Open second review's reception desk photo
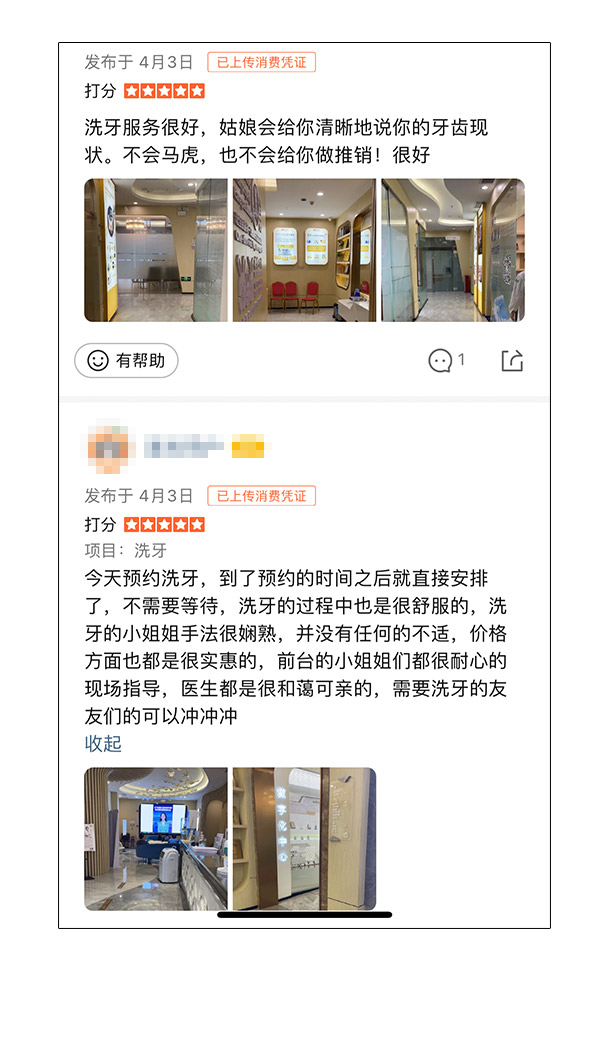 coord(156,838)
